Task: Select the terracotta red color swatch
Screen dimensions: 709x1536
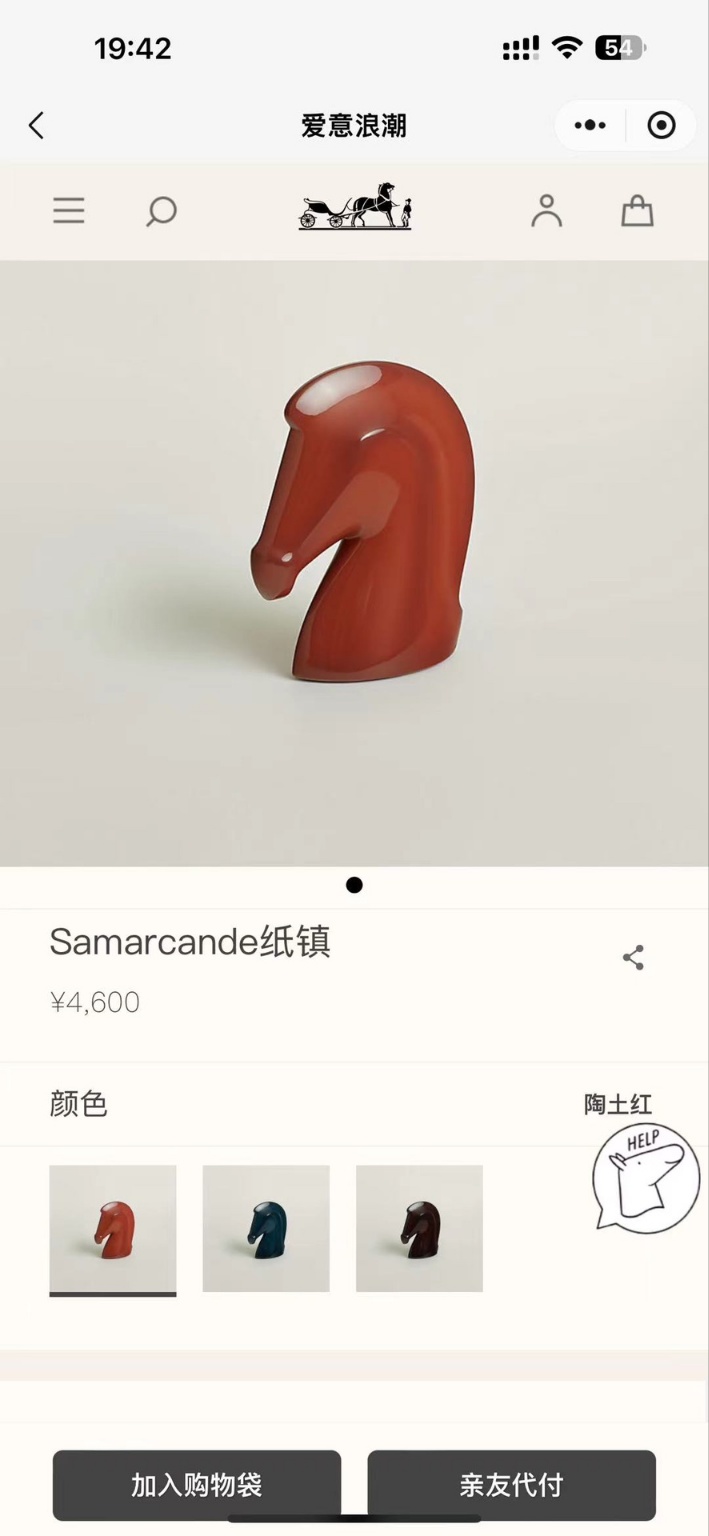Action: tap(113, 1228)
